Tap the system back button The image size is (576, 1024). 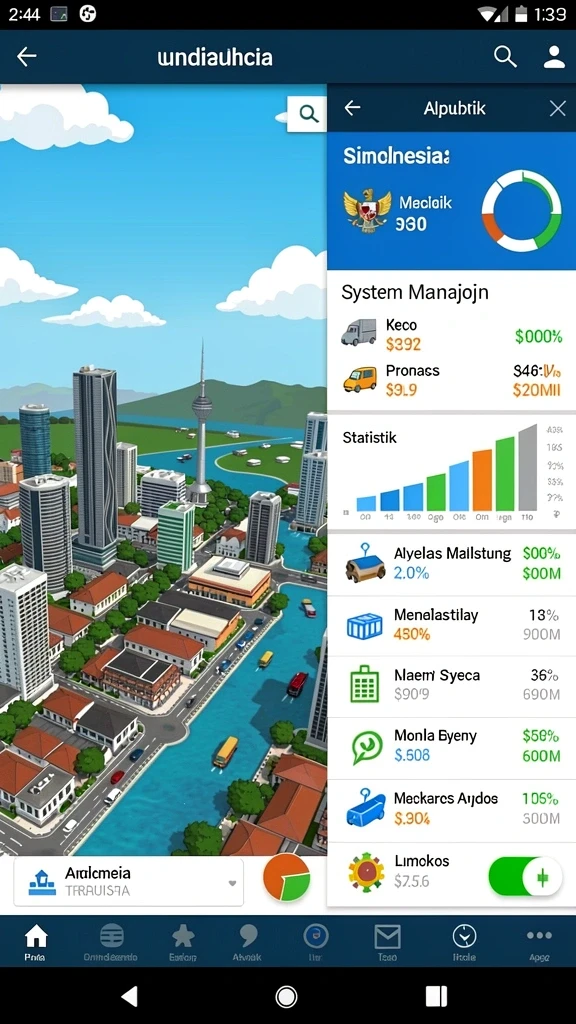129,996
